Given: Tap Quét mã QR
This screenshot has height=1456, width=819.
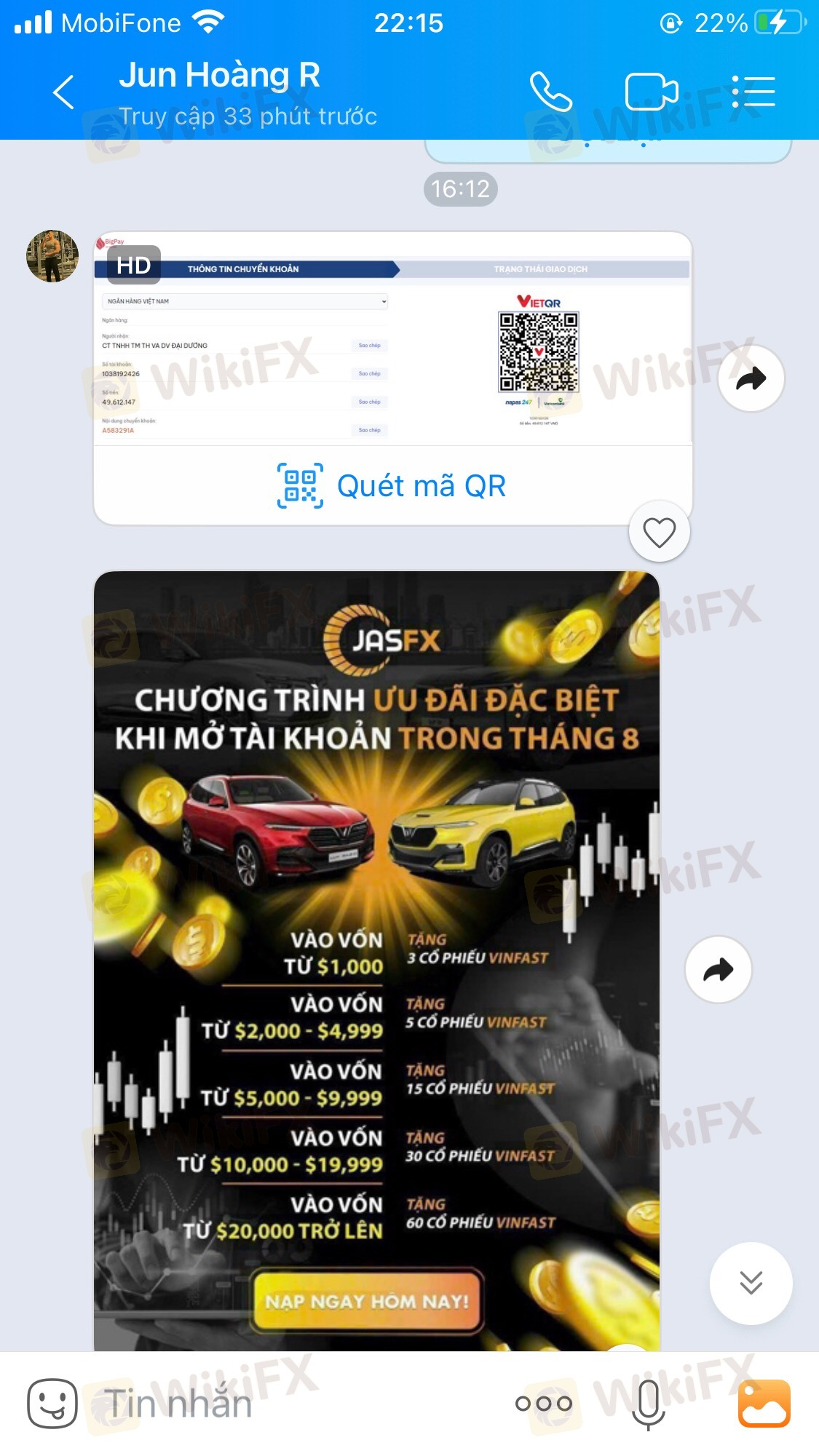Looking at the screenshot, I should coord(392,485).
